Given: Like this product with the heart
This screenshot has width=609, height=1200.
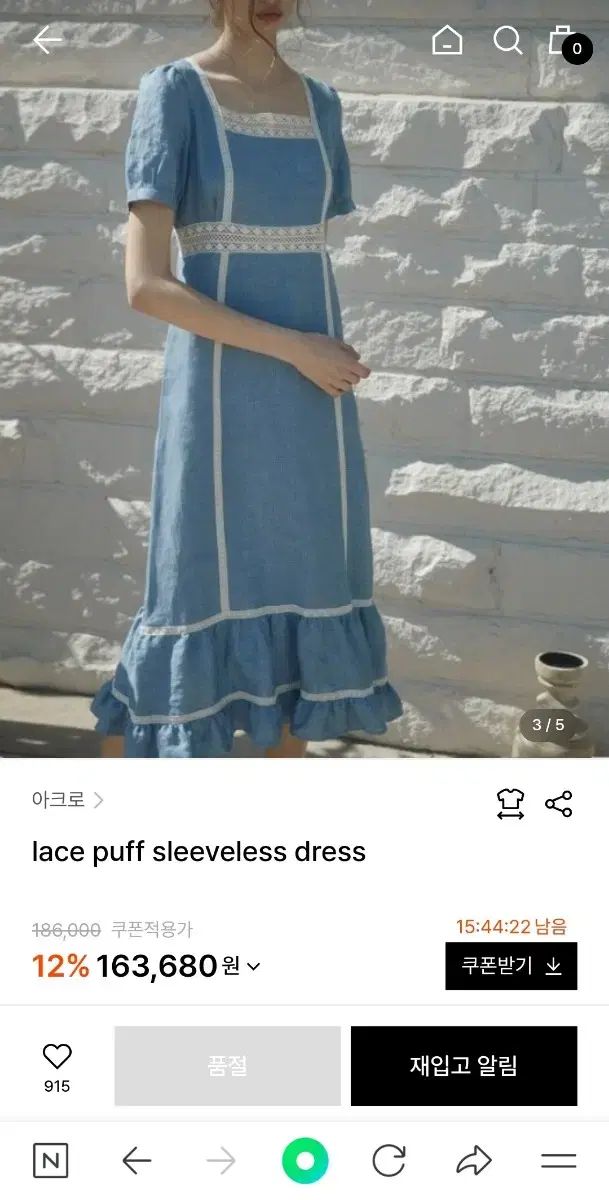Looking at the screenshot, I should [57, 1056].
